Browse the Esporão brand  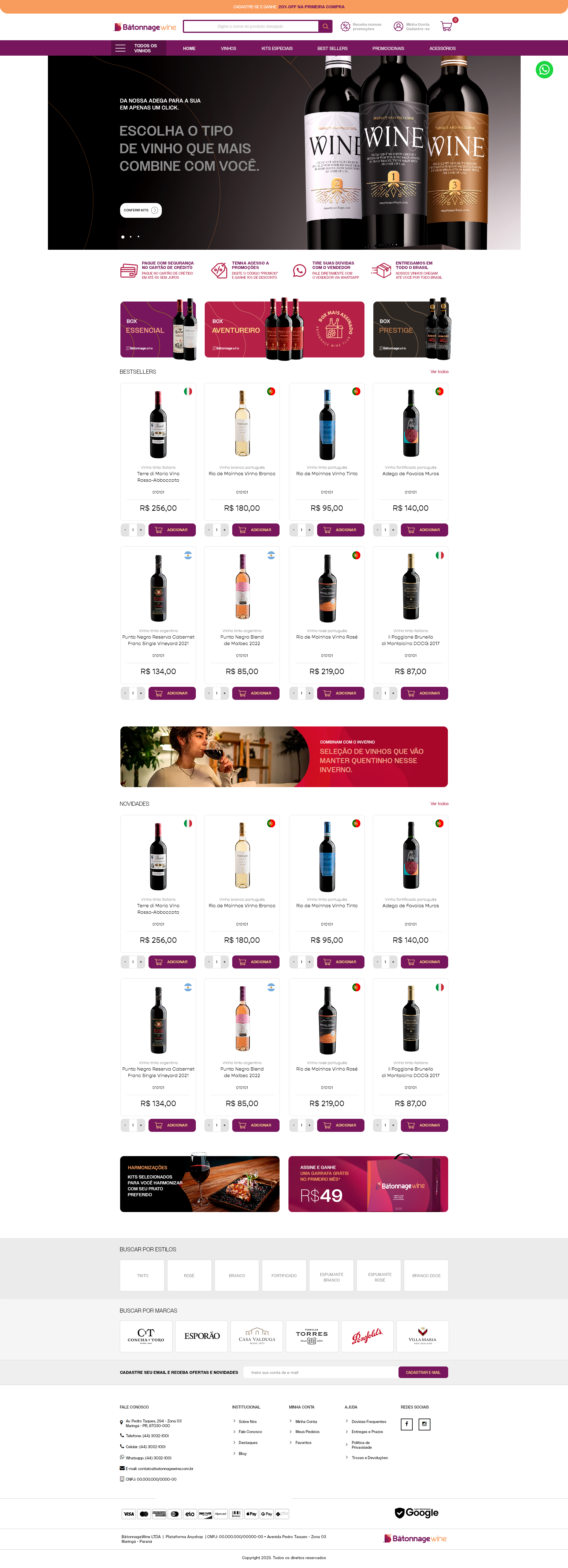pos(202,1336)
